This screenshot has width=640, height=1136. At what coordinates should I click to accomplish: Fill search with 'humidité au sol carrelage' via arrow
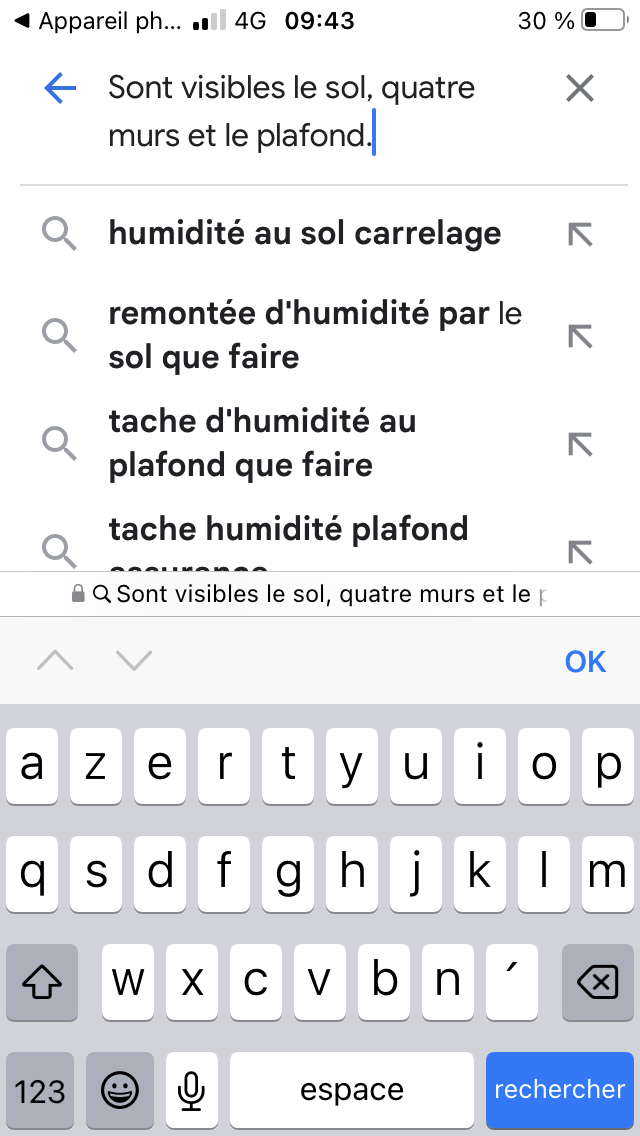click(x=580, y=235)
